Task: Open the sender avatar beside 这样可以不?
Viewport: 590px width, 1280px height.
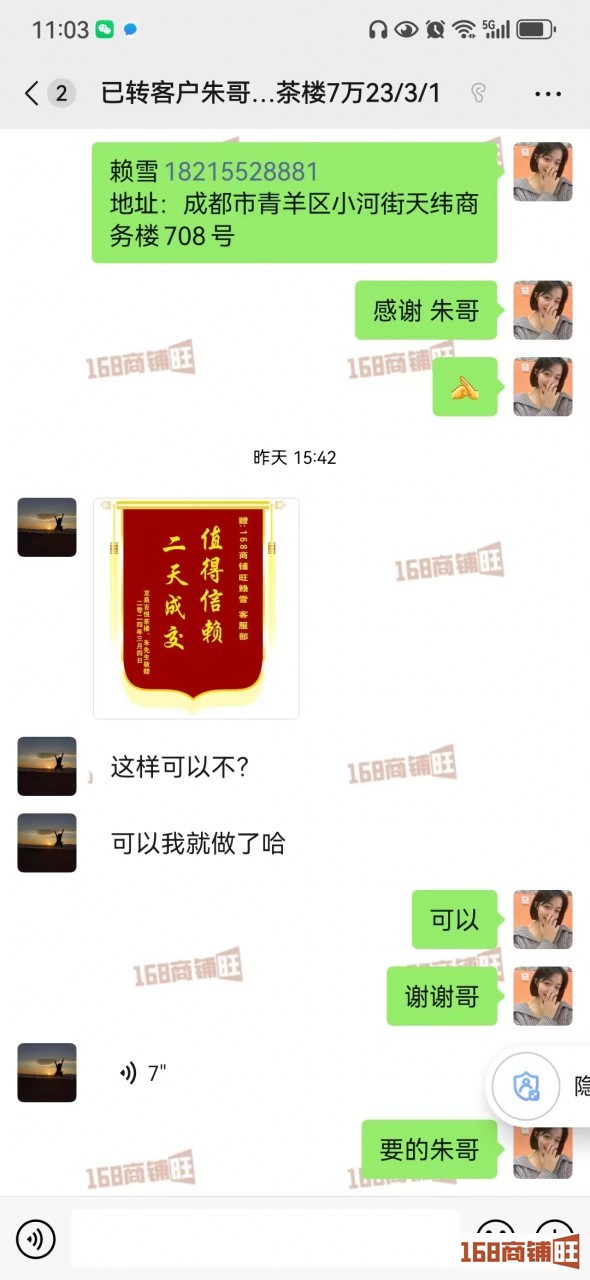Action: tap(47, 766)
